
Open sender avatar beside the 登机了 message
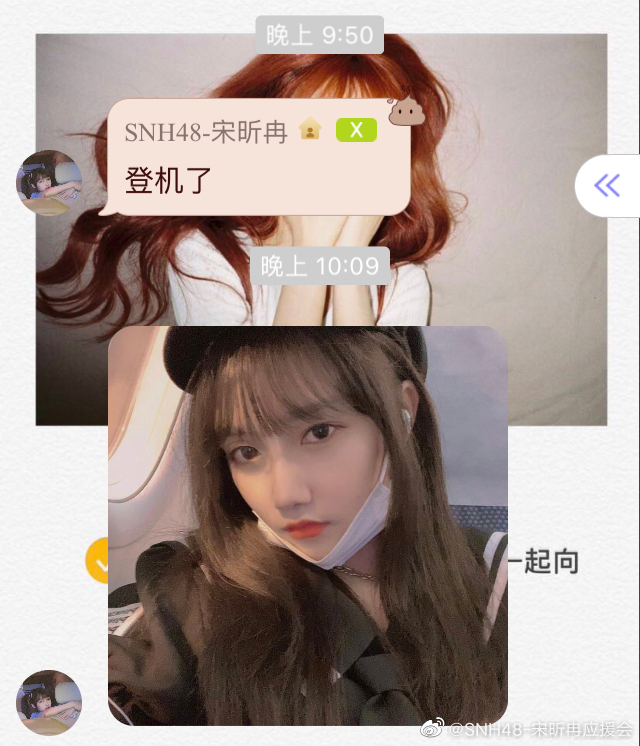pos(48,183)
